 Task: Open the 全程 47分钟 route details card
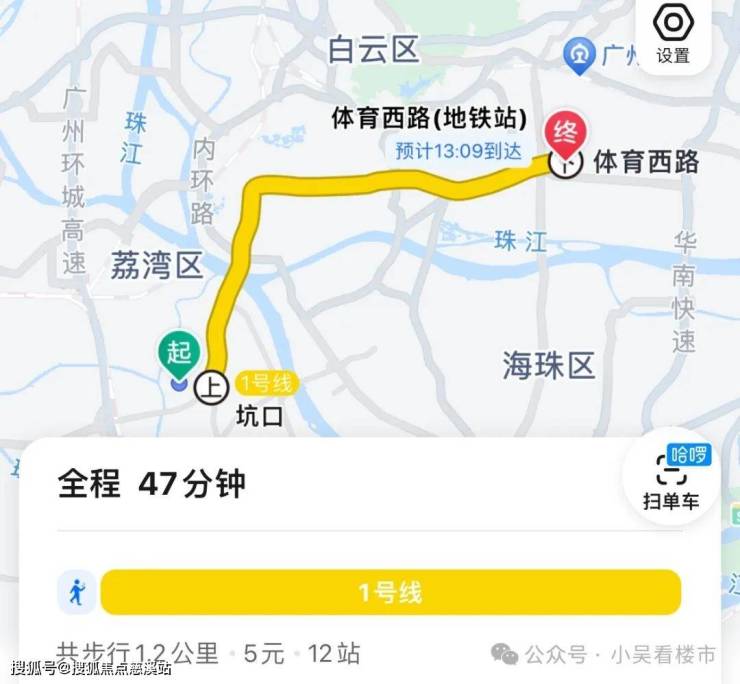(152, 485)
